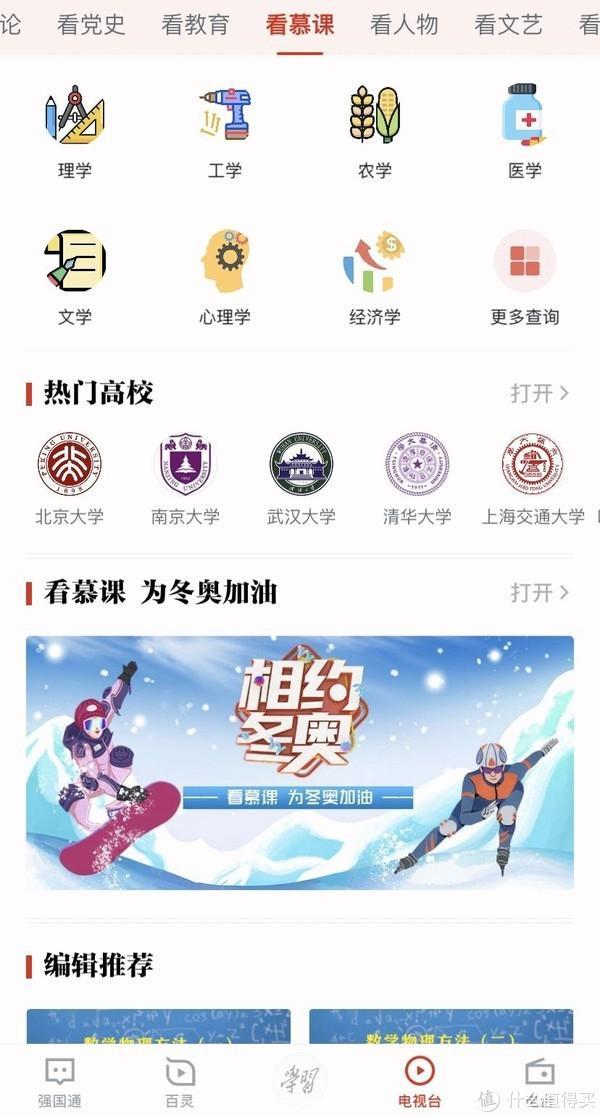The width and height of the screenshot is (600, 1117).
Task: Select the 农学 category
Action: point(375,133)
